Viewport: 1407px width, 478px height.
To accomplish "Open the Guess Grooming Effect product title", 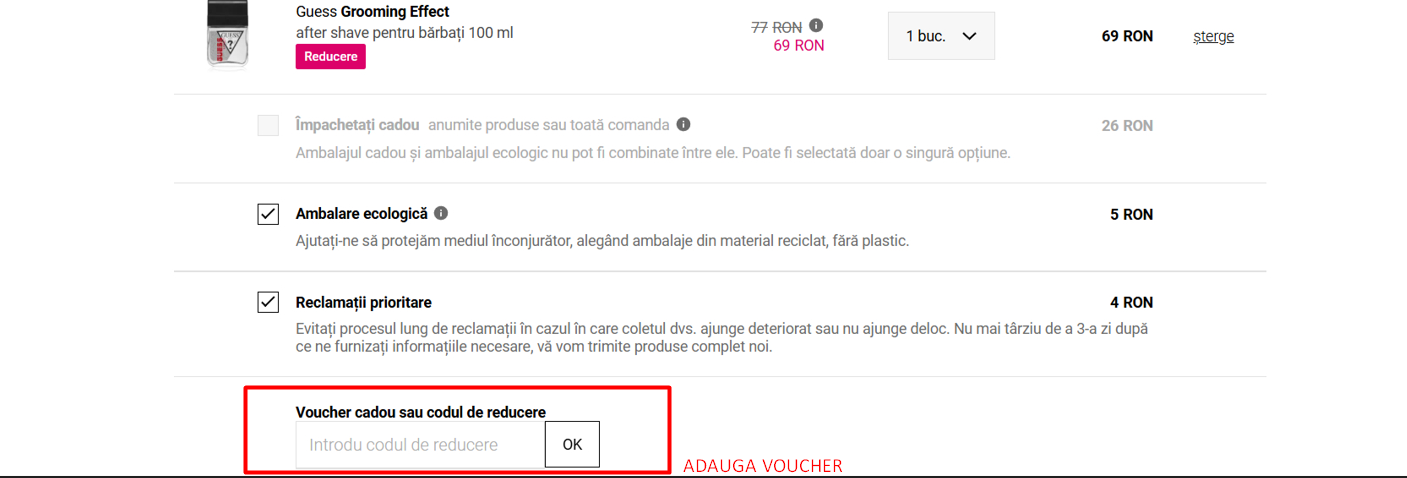I will 372,12.
